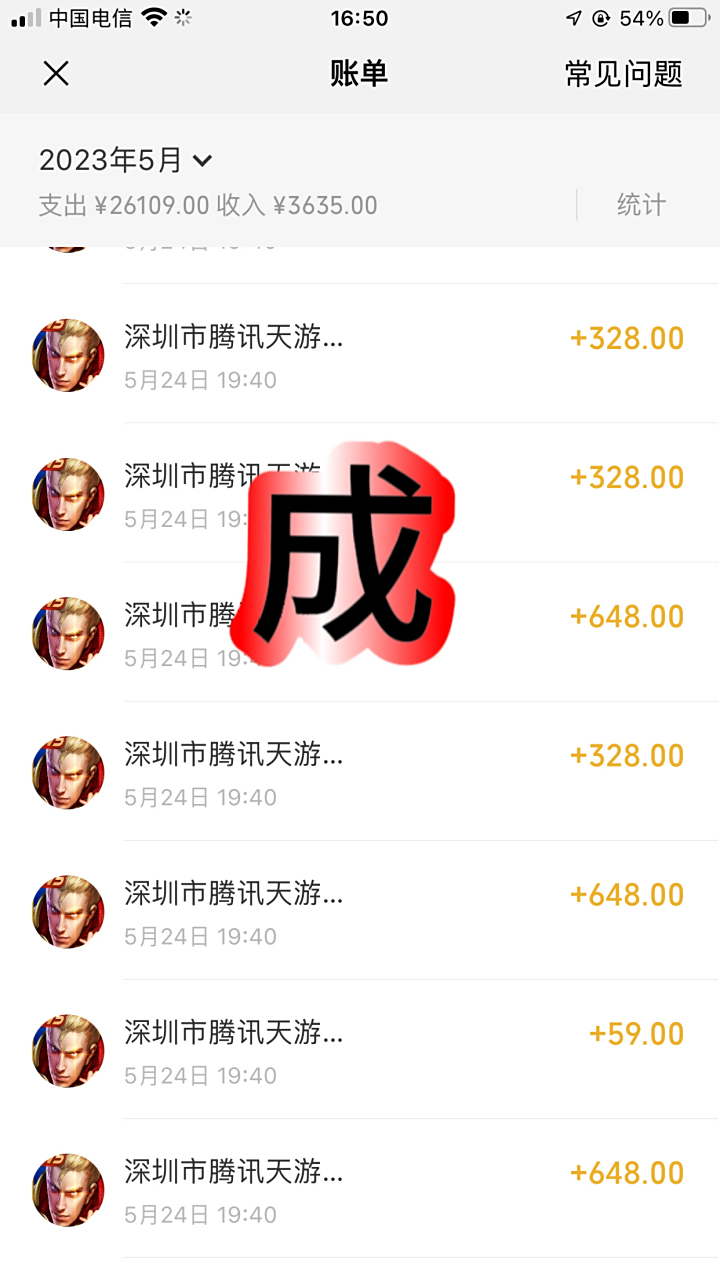Close the bill page via the X icon
Image resolution: width=720 pixels, height=1280 pixels.
(57, 75)
